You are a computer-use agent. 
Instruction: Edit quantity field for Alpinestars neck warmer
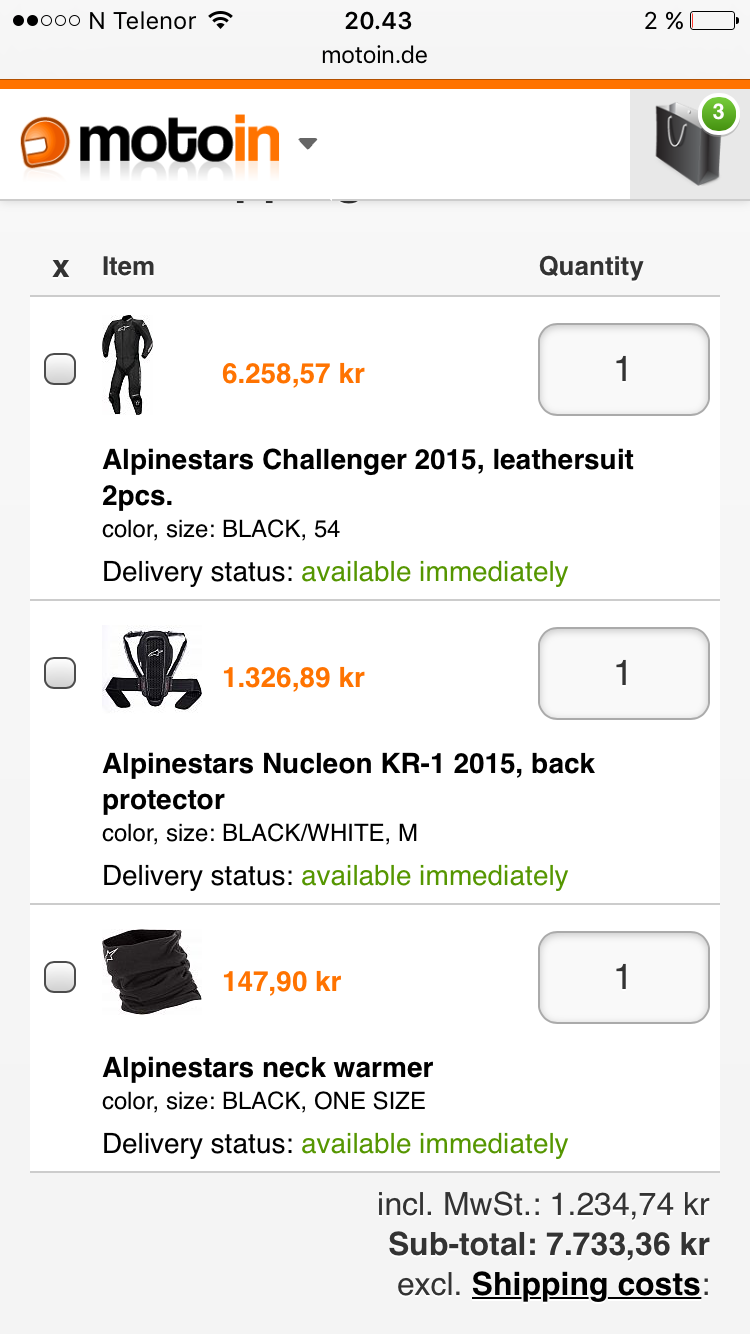624,977
